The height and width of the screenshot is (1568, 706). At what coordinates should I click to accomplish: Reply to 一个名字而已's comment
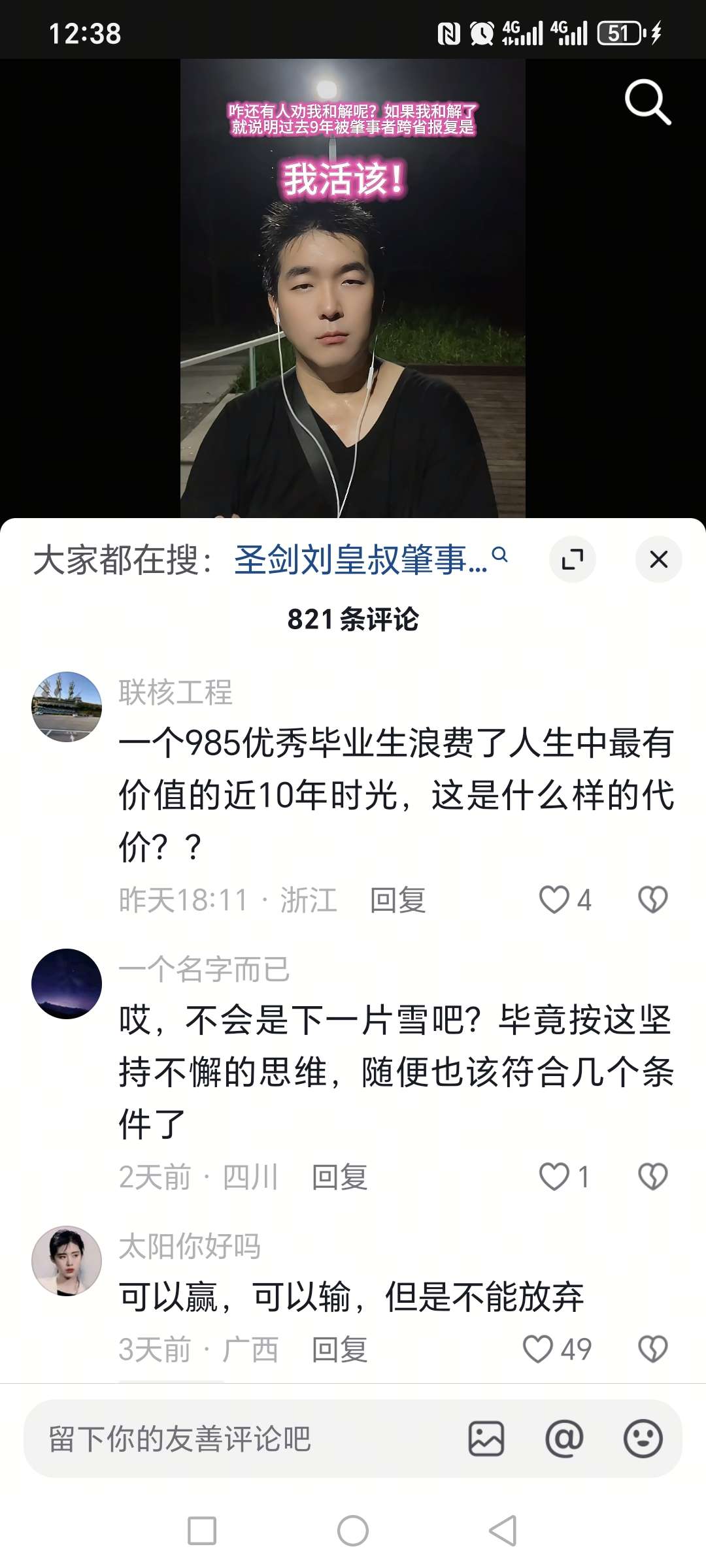[x=339, y=1177]
